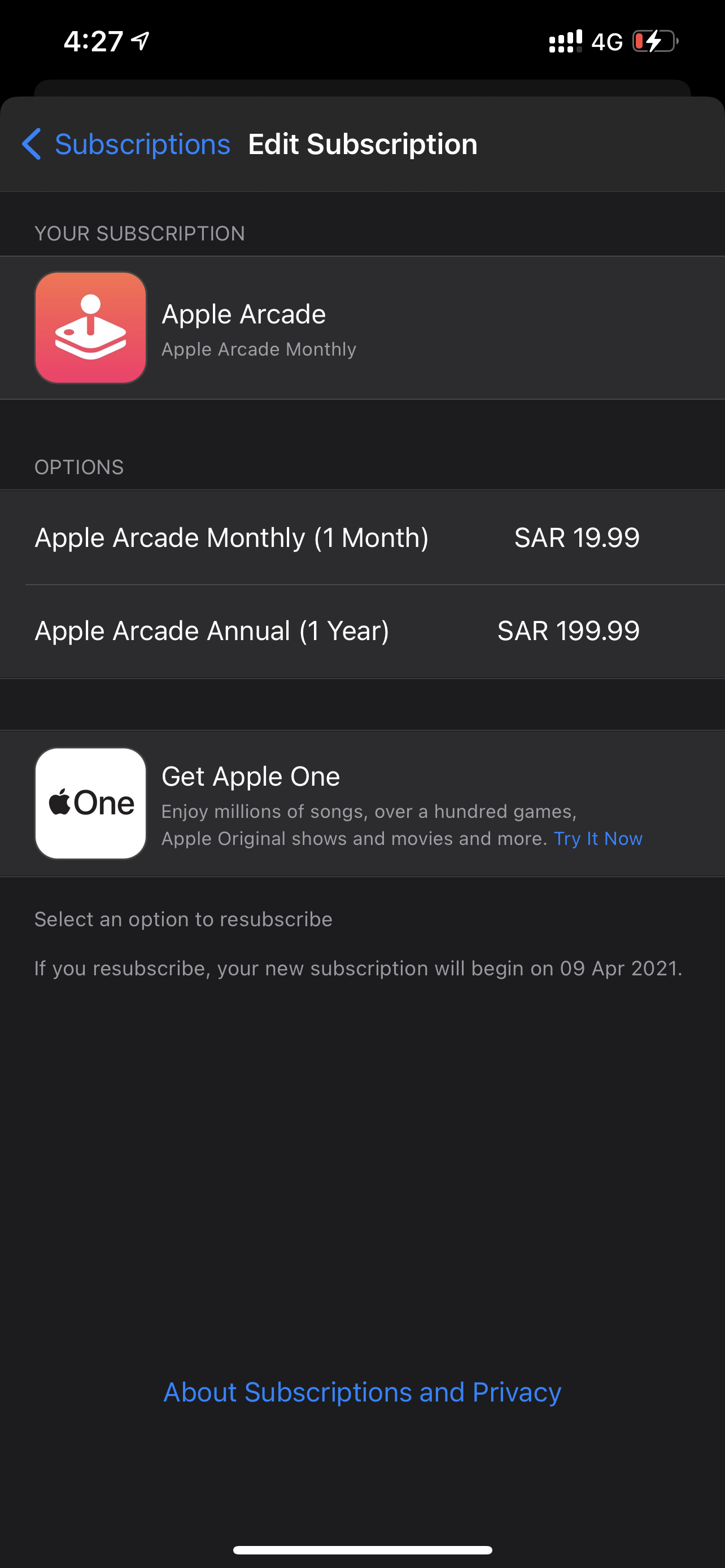Tap the Try It Now link
The width and height of the screenshot is (725, 1568).
click(598, 838)
